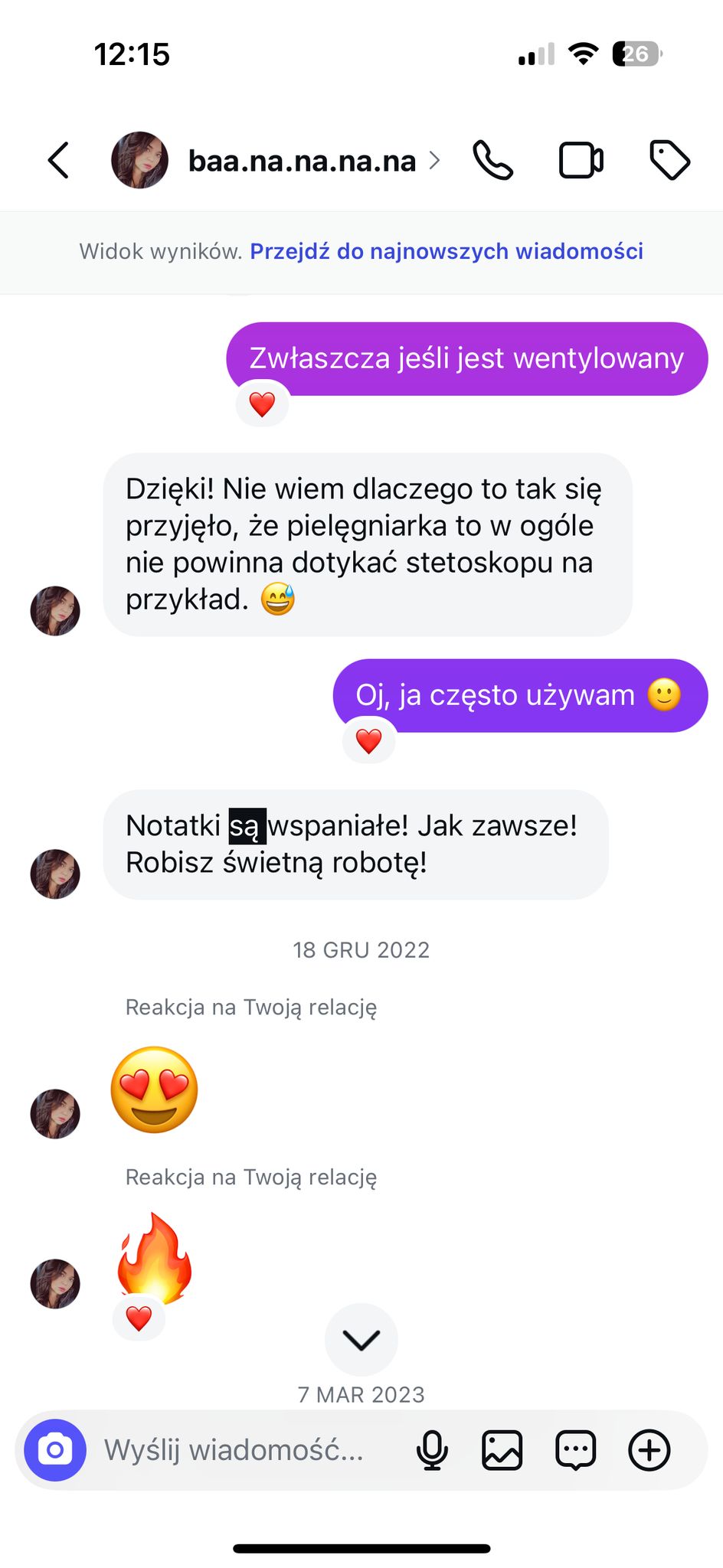View heart reaction on Oj, ja często używam
Screen dimensions: 723x1568
[369, 741]
